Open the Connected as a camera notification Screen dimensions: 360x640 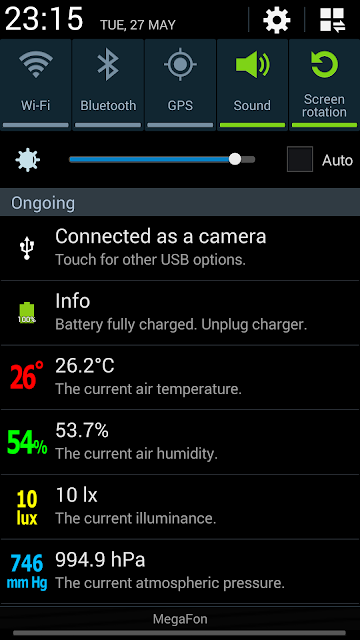click(x=180, y=248)
